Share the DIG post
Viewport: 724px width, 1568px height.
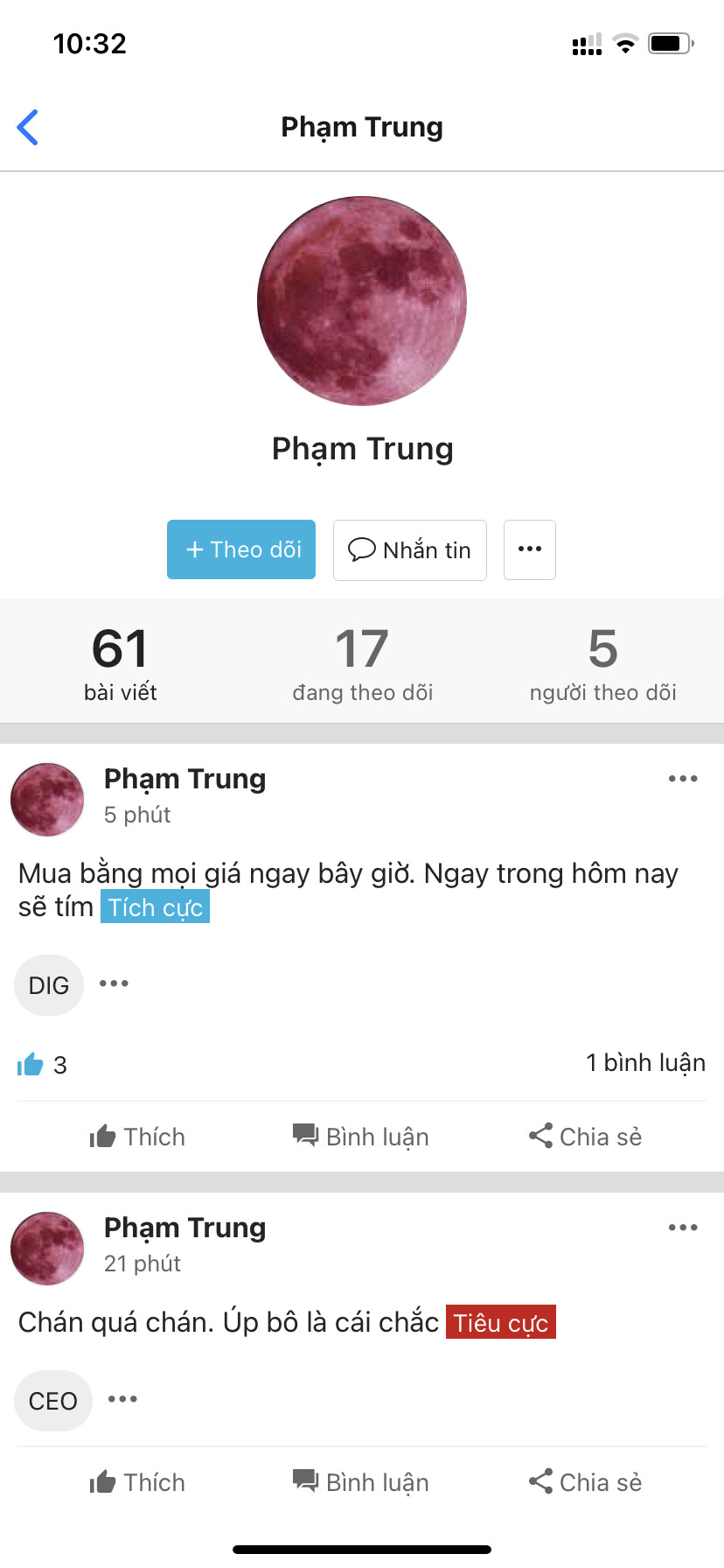click(x=585, y=1137)
